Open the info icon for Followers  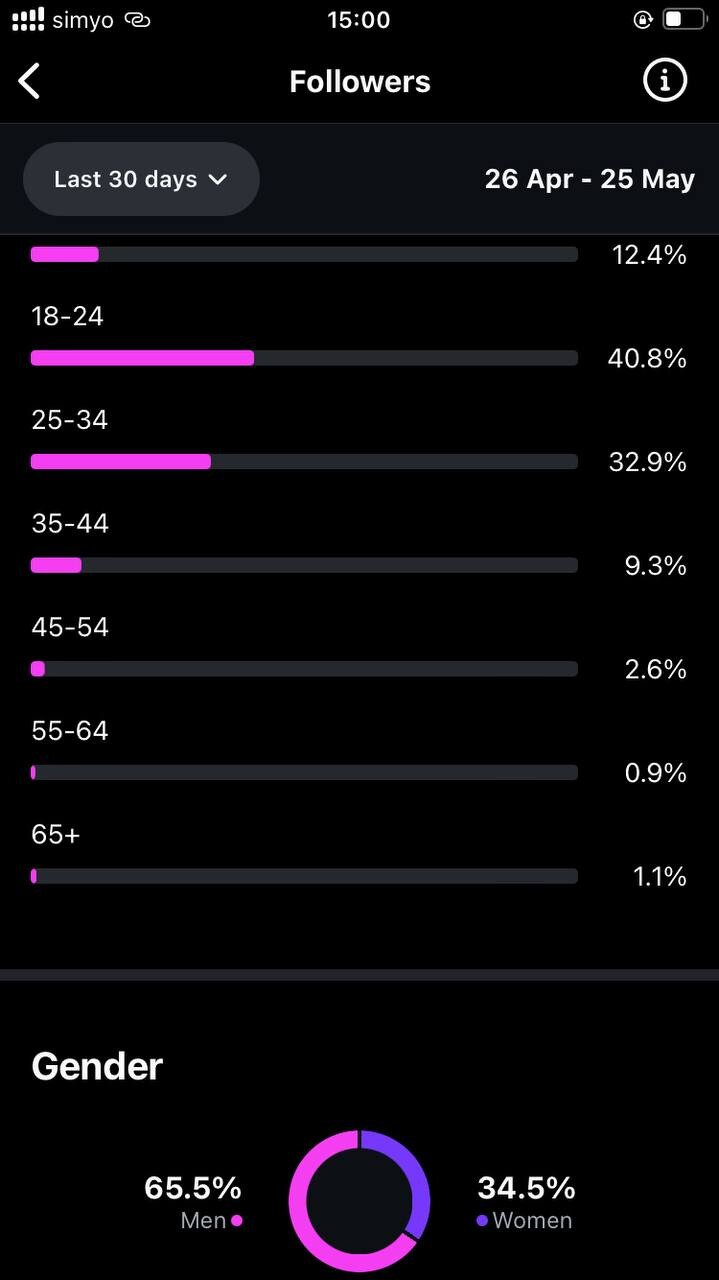pyautogui.click(x=665, y=81)
